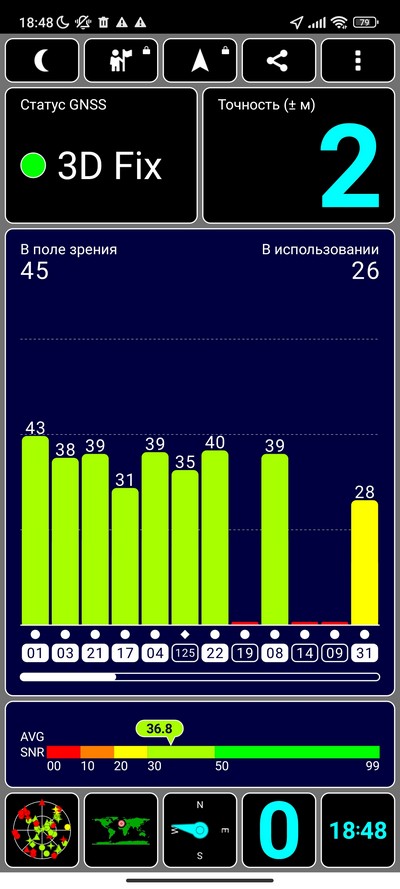Open the Точность accuracy panel
This screenshot has width=400, height=889.
299,155
